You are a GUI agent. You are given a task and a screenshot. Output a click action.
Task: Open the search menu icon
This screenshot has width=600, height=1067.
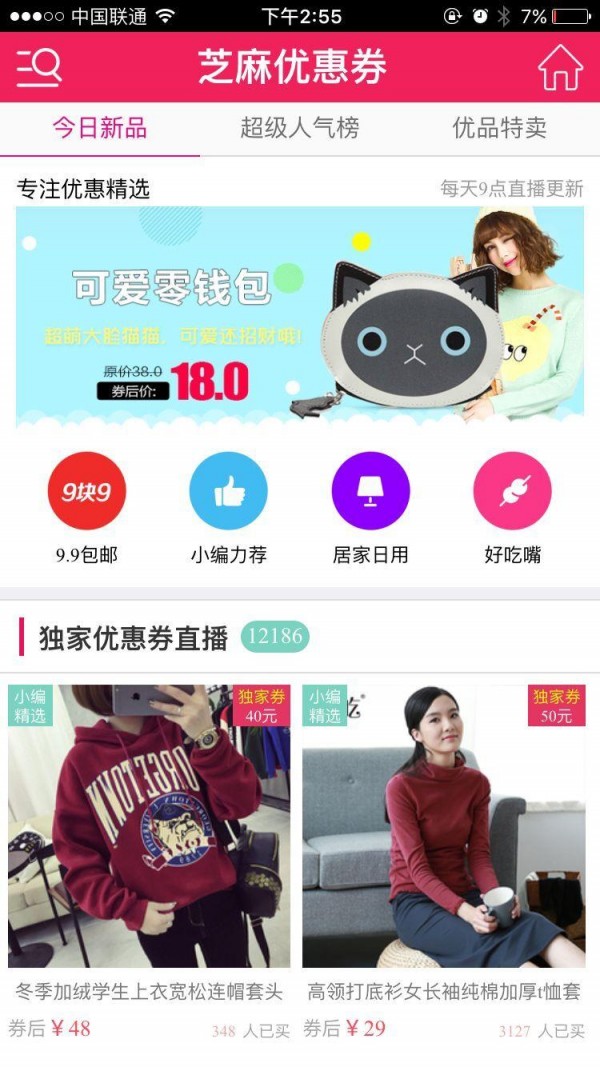[38, 67]
